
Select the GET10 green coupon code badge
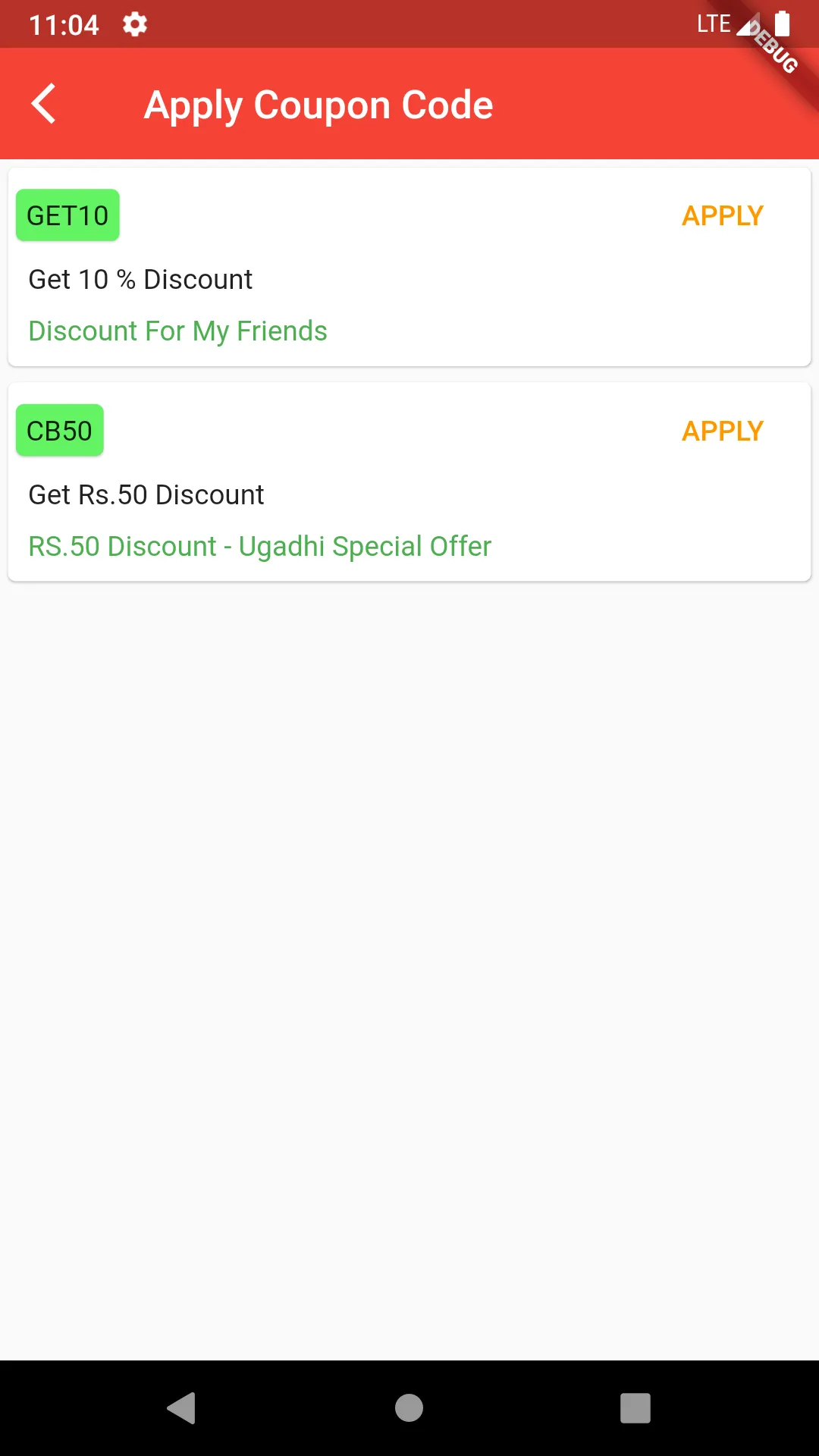[67, 215]
